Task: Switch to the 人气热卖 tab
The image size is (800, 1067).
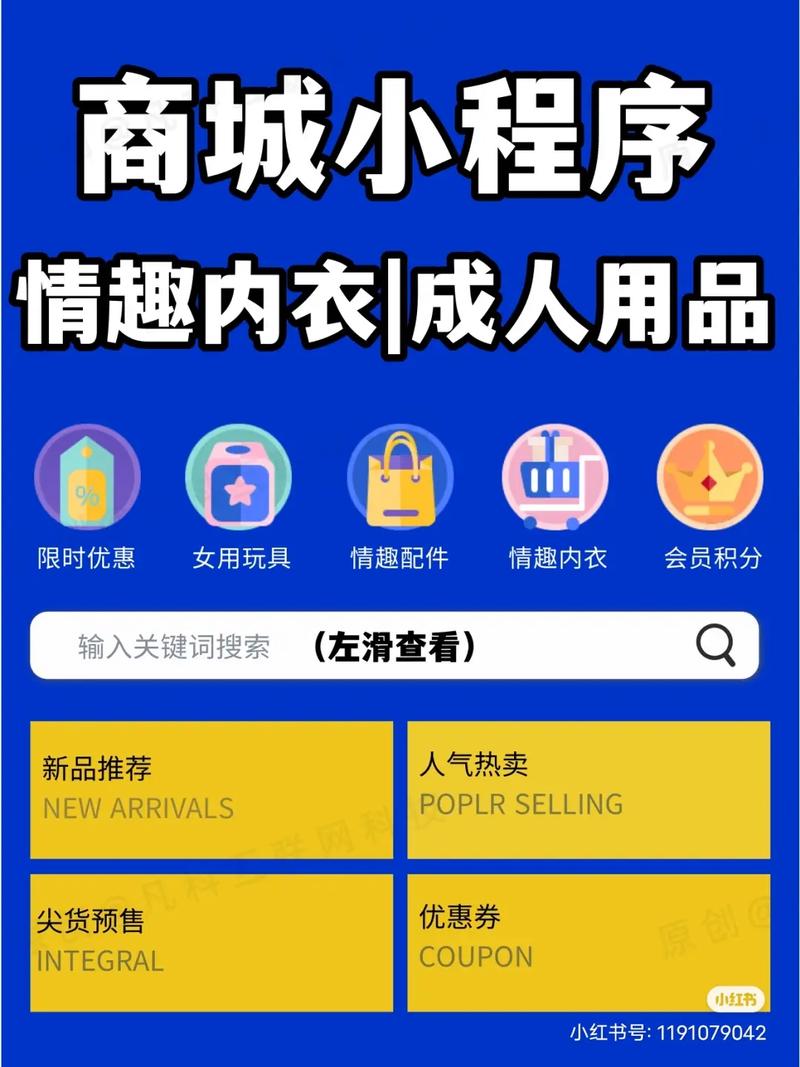Action: 590,788
